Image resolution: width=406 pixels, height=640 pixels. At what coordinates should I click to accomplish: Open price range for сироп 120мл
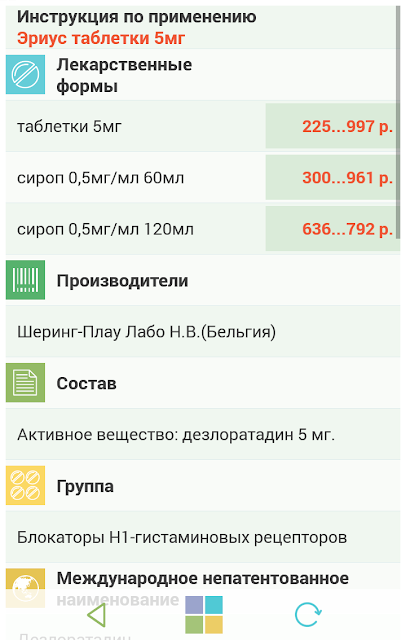[x=333, y=229]
